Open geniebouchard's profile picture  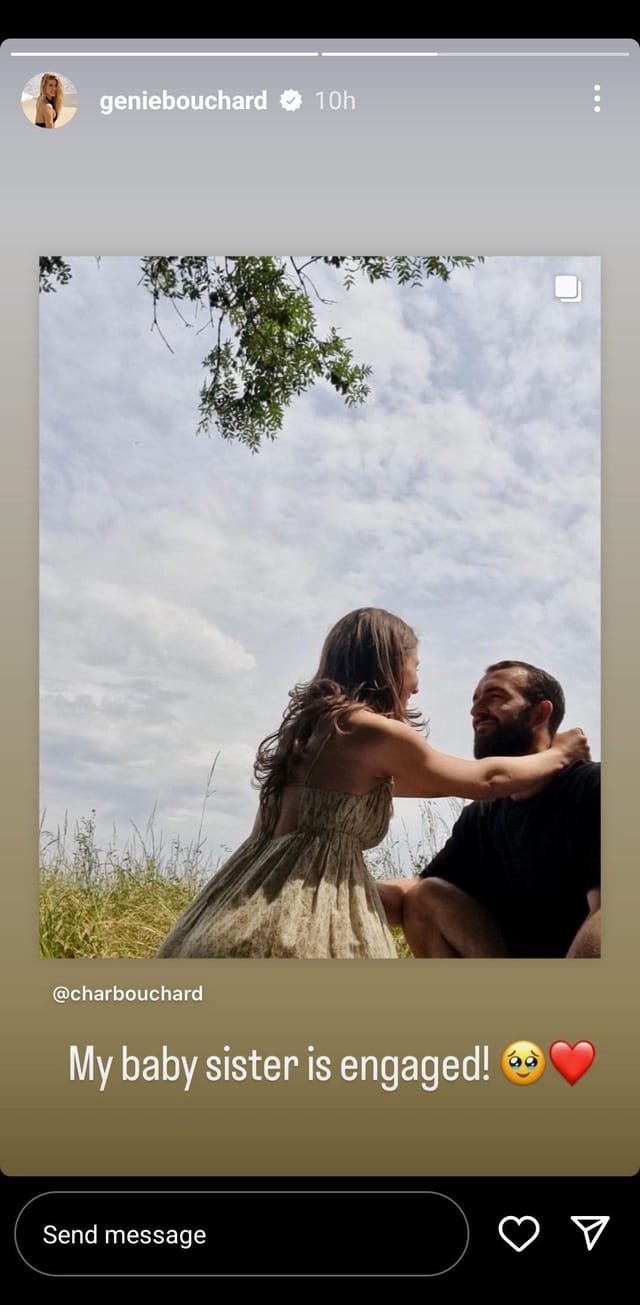(49, 100)
